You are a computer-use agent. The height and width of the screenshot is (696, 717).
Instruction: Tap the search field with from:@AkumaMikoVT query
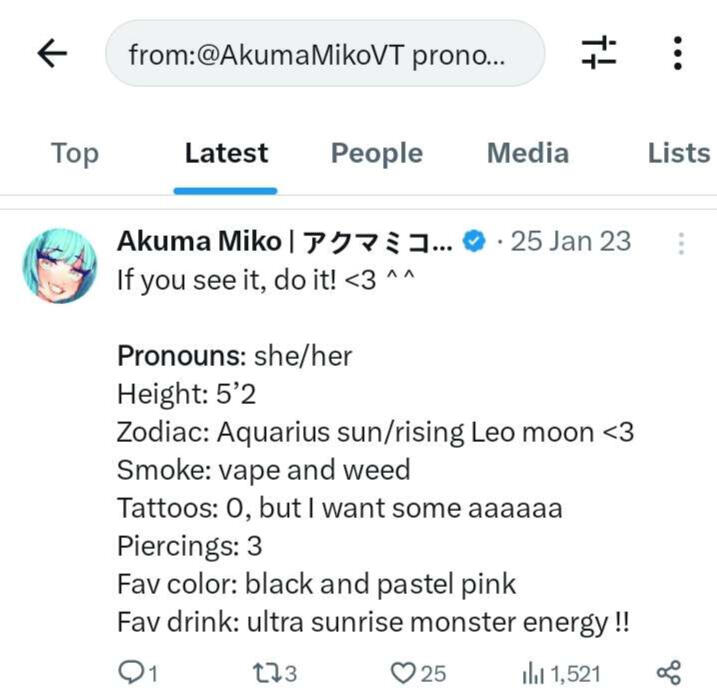pyautogui.click(x=324, y=53)
